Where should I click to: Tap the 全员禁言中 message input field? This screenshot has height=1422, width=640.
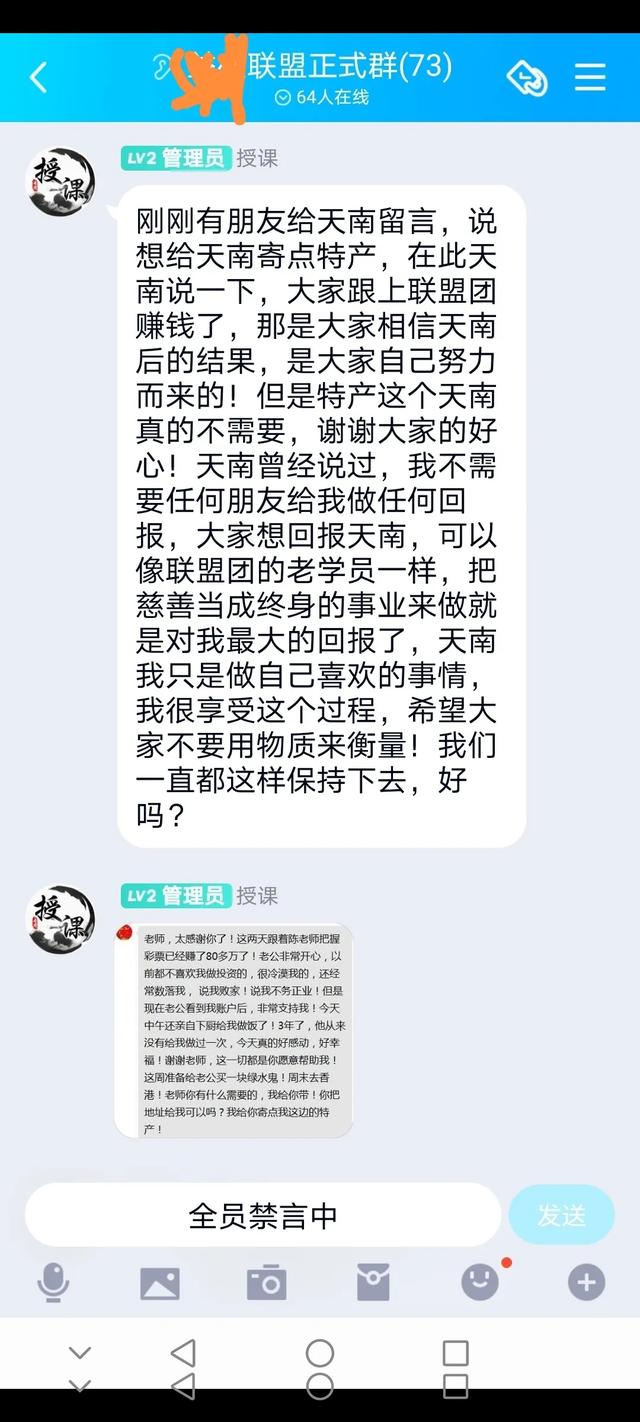pos(263,1215)
